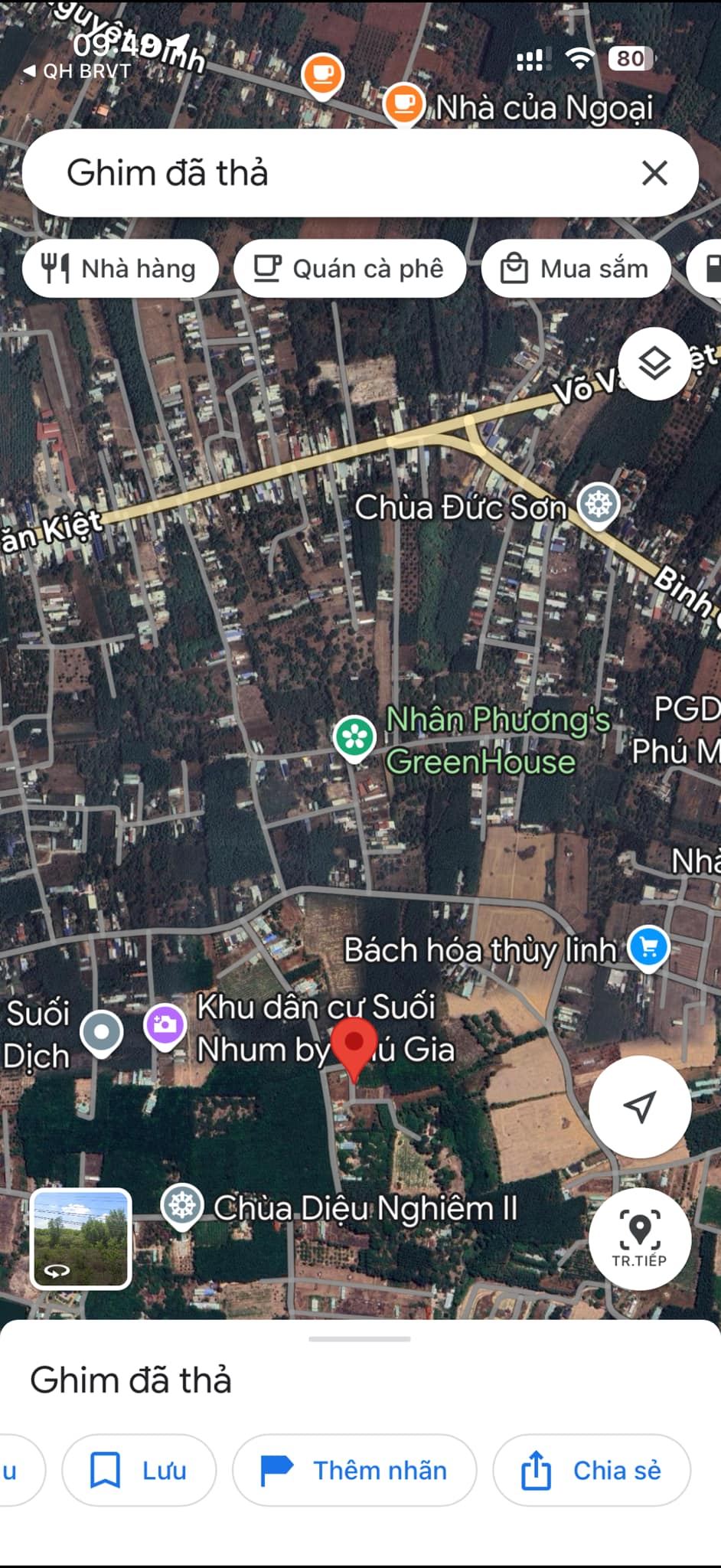The height and width of the screenshot is (1568, 721).
Task: Toggle the Mua sắm filter chip
Action: coord(576,268)
